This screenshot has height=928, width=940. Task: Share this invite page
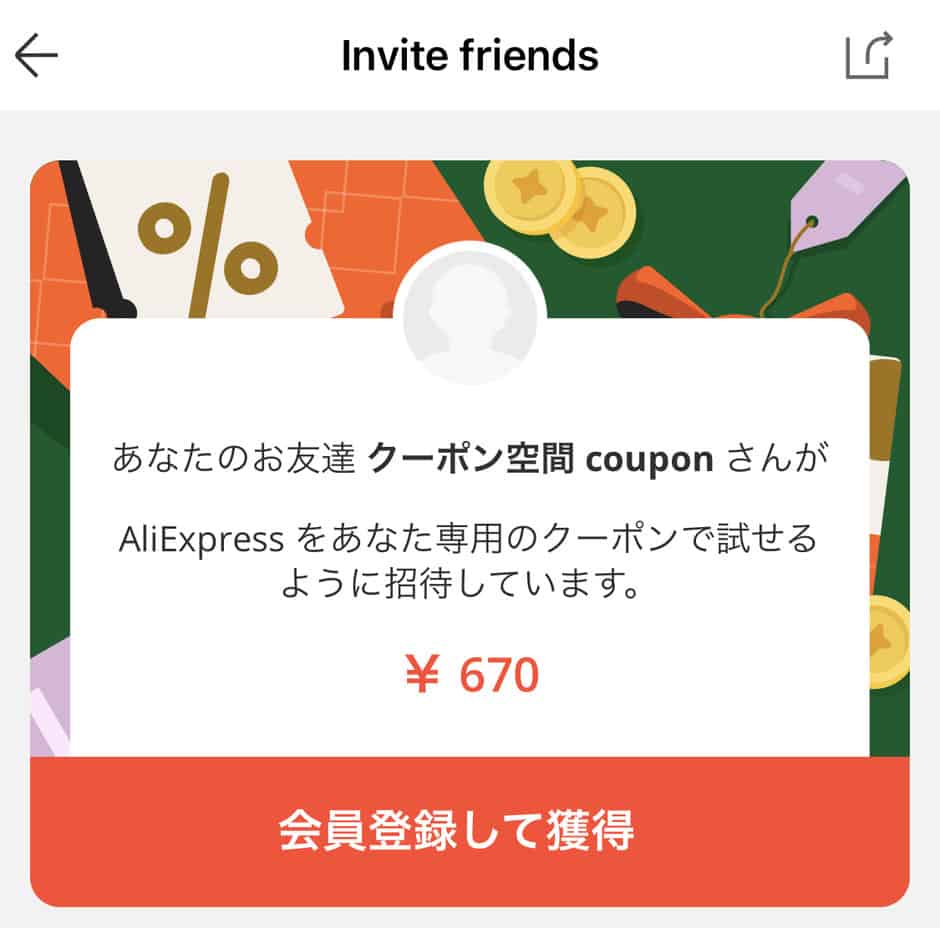(x=868, y=56)
